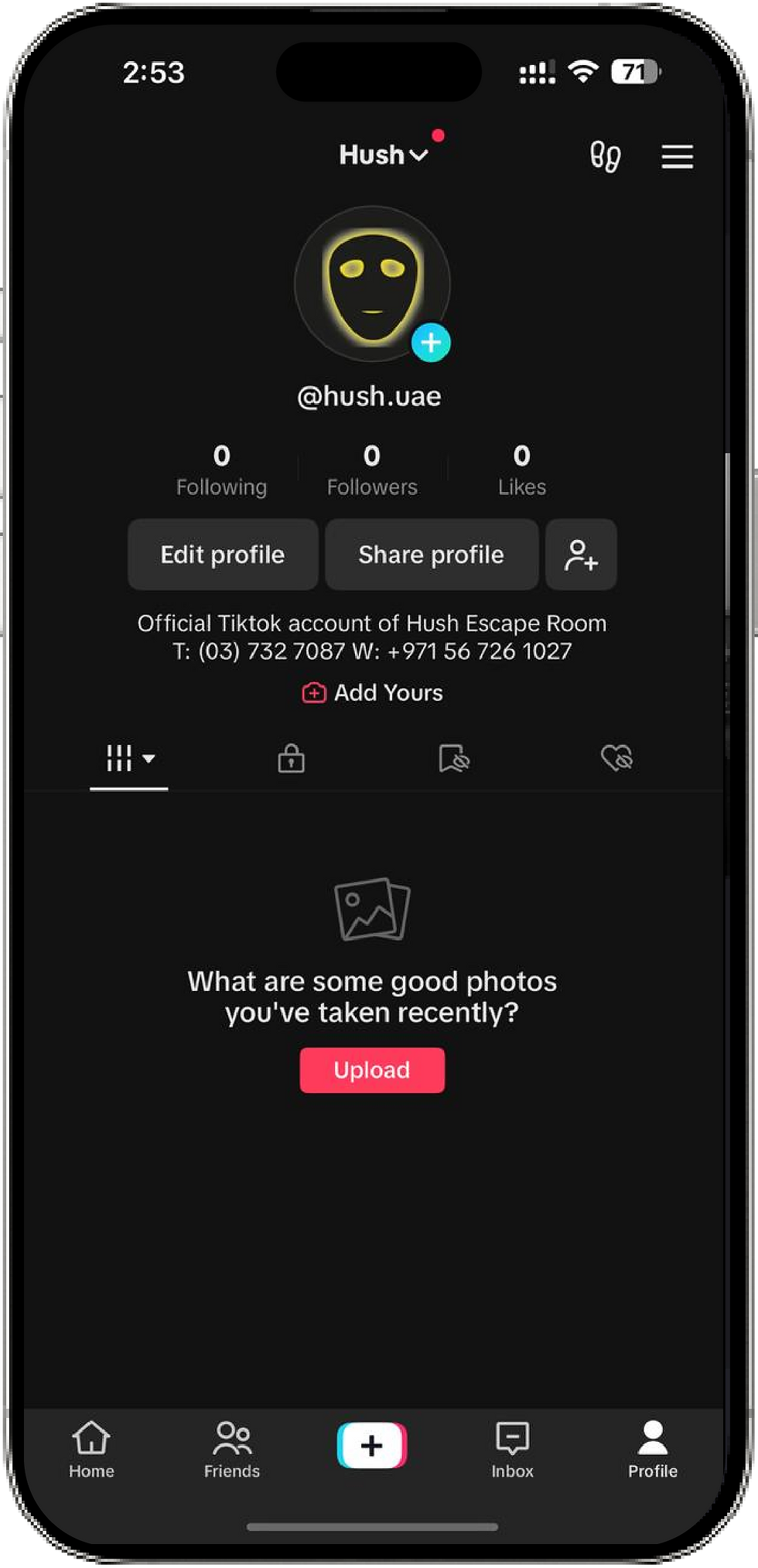
Task: Open the footprints profile views icon
Action: 605,156
